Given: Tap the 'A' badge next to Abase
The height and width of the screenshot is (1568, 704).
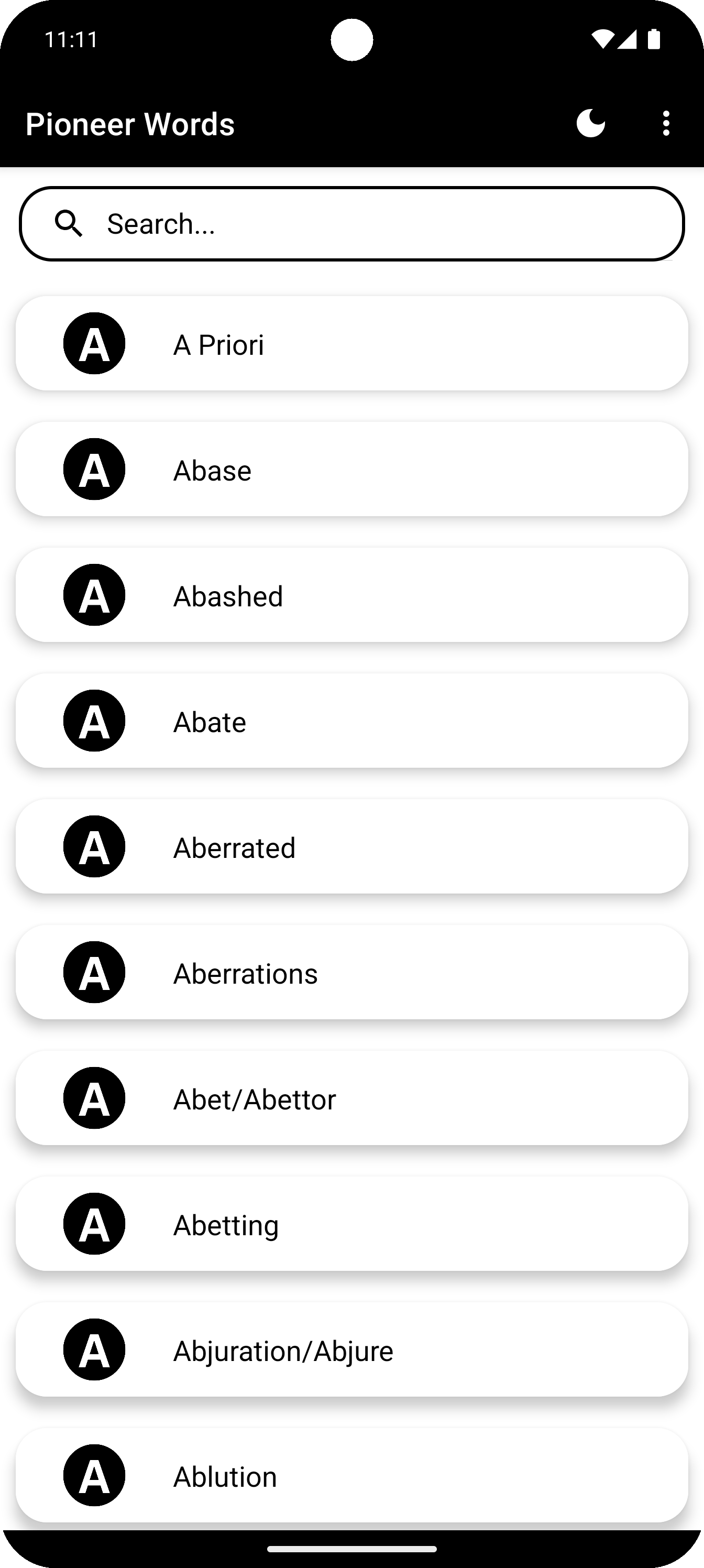Looking at the screenshot, I should [93, 470].
